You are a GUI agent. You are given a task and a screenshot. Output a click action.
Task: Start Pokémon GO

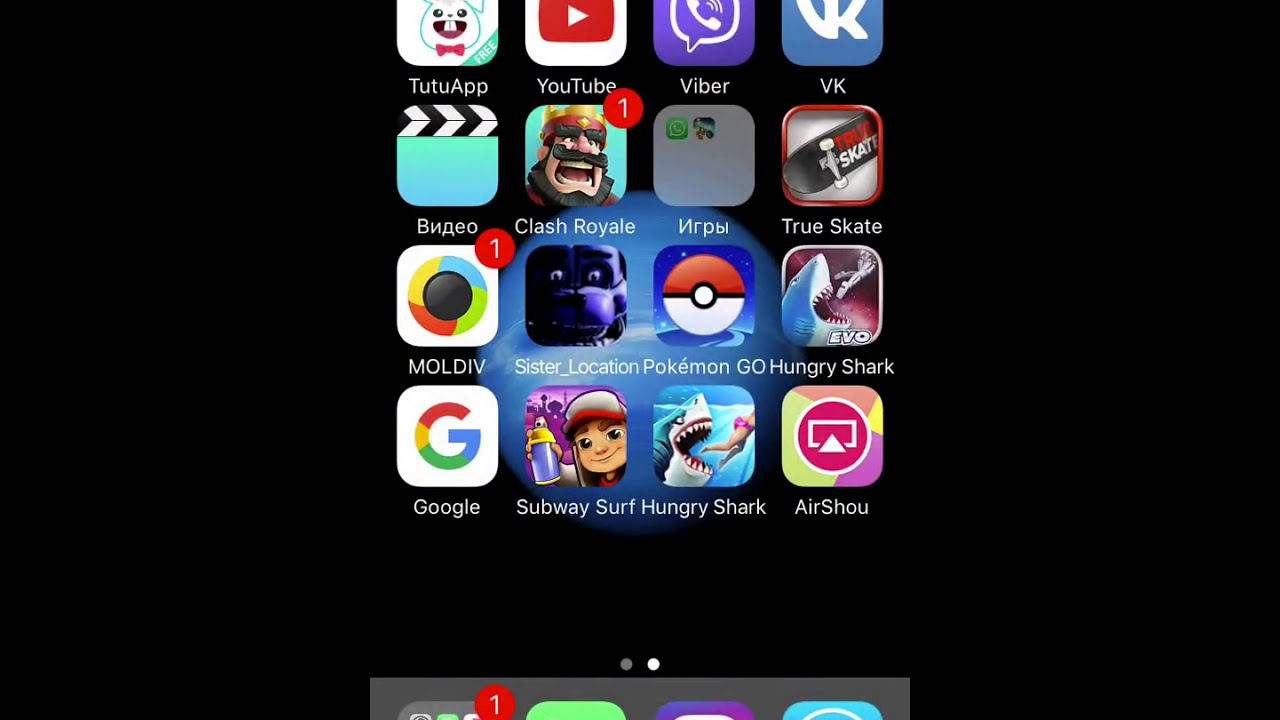click(x=704, y=297)
